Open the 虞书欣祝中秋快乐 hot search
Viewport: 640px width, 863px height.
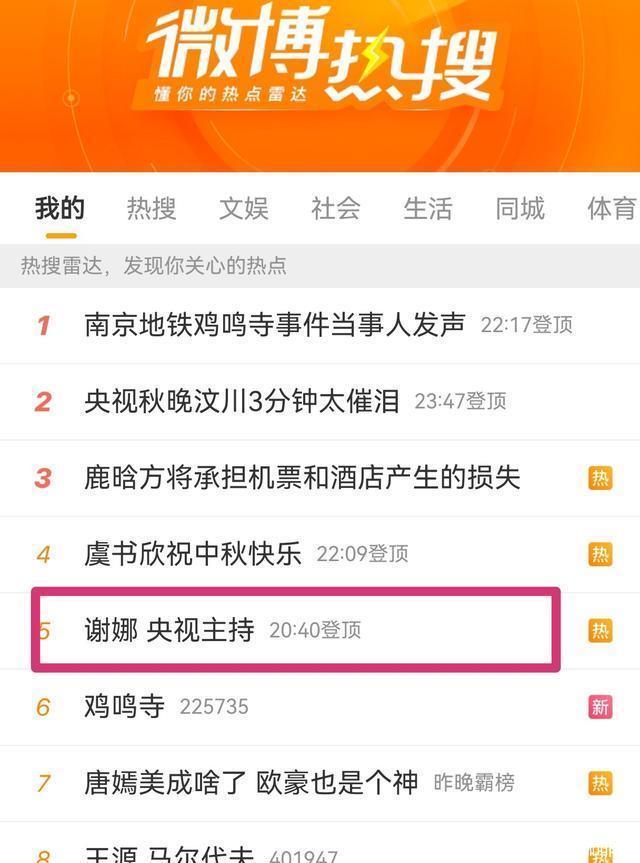[x=193, y=553]
